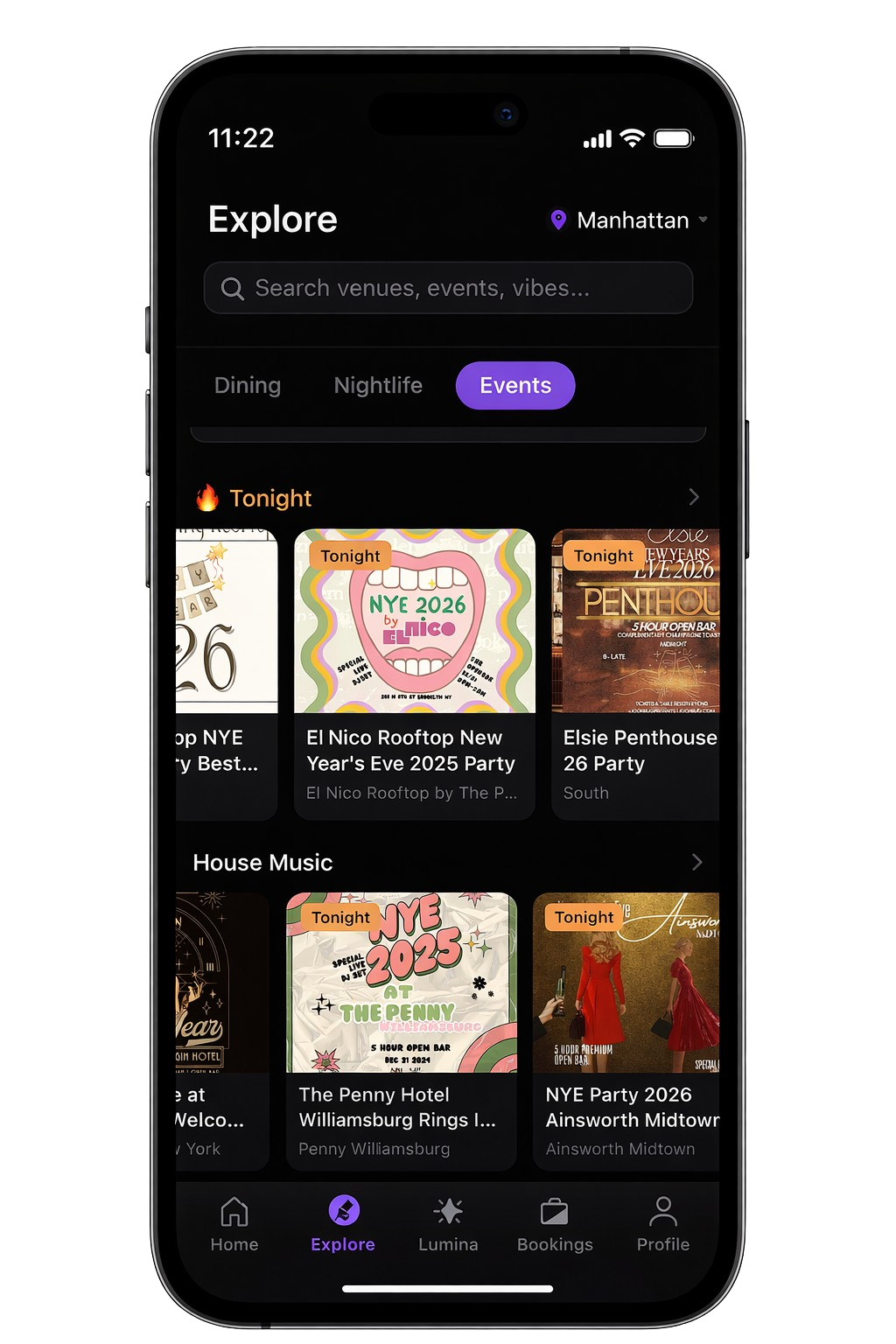Open NYE Party 2026 Ainsworth Midtown card

(626, 1031)
